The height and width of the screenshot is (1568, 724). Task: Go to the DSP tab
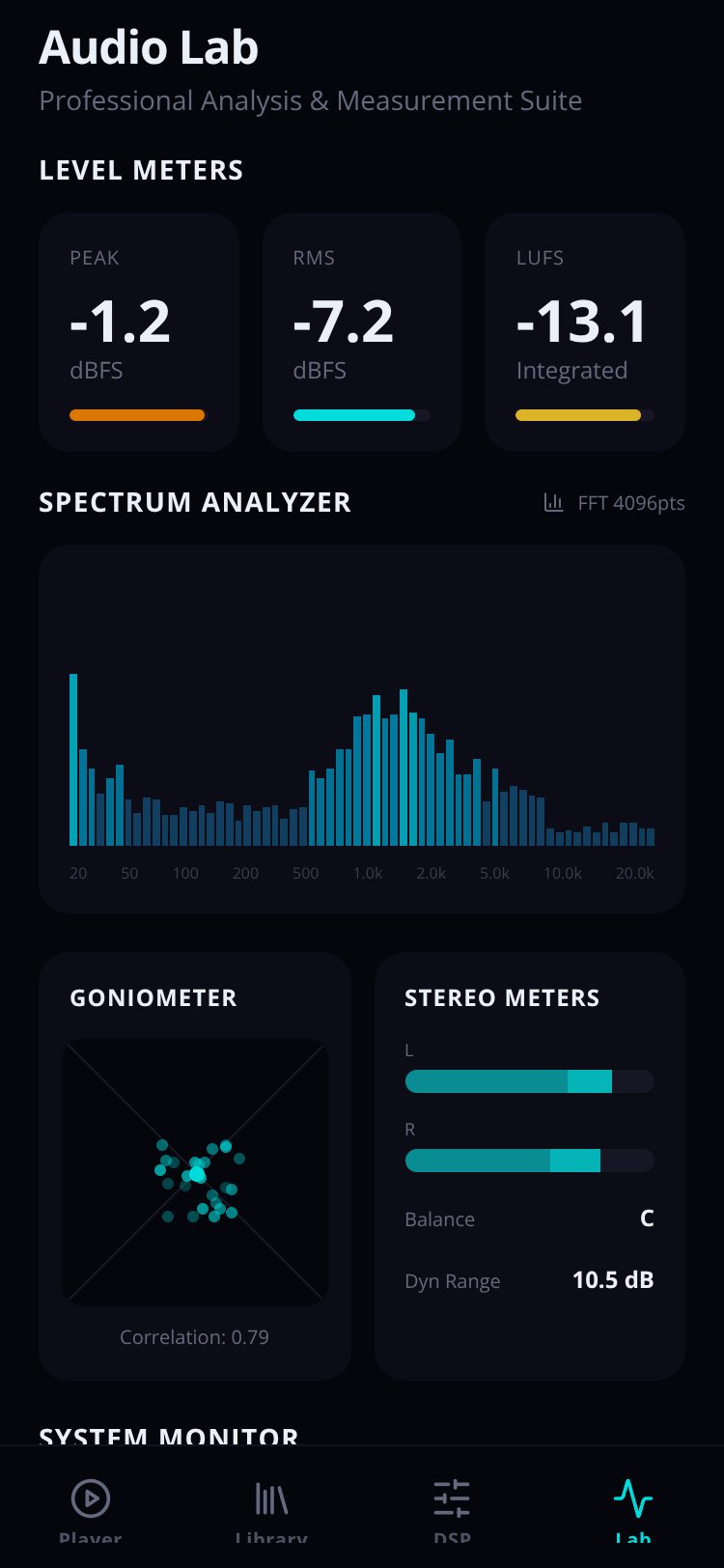(452, 1508)
